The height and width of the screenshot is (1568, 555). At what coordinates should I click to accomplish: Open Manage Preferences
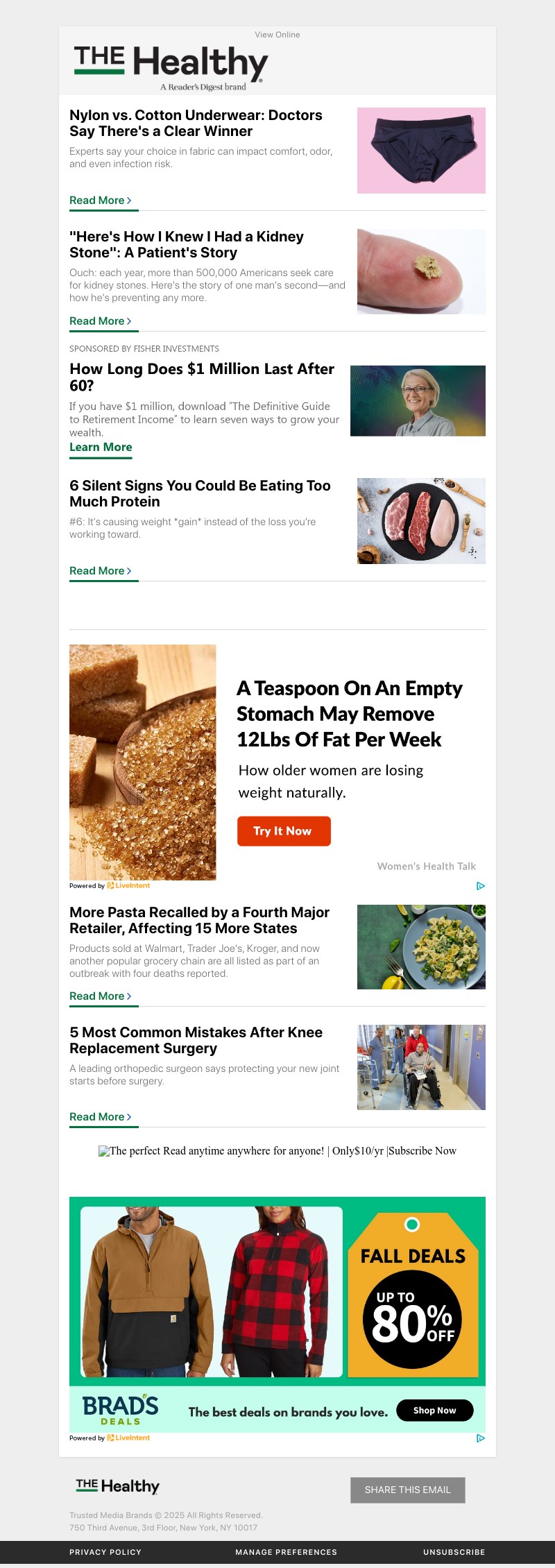pos(286,1553)
